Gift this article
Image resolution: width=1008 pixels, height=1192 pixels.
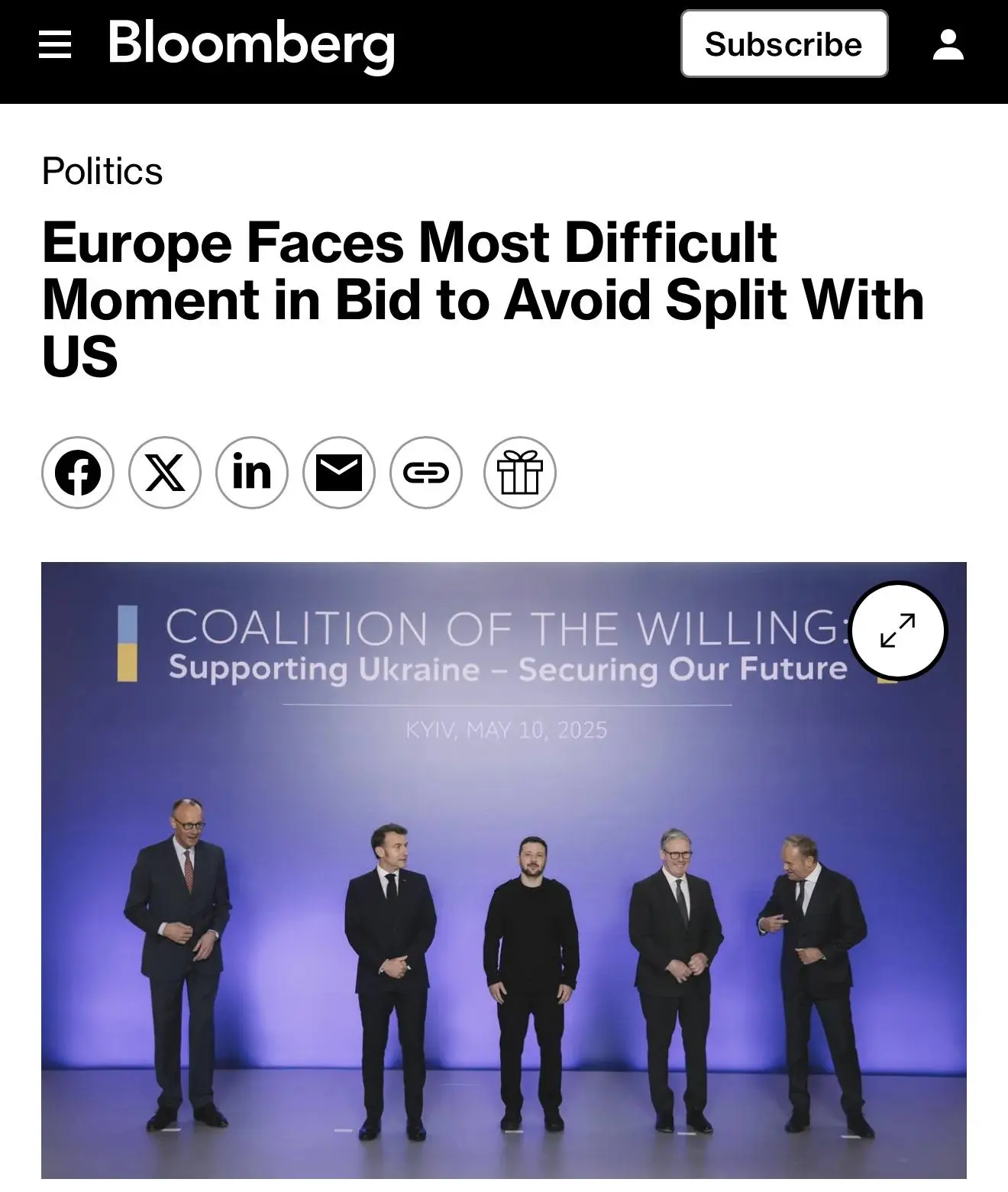520,473
